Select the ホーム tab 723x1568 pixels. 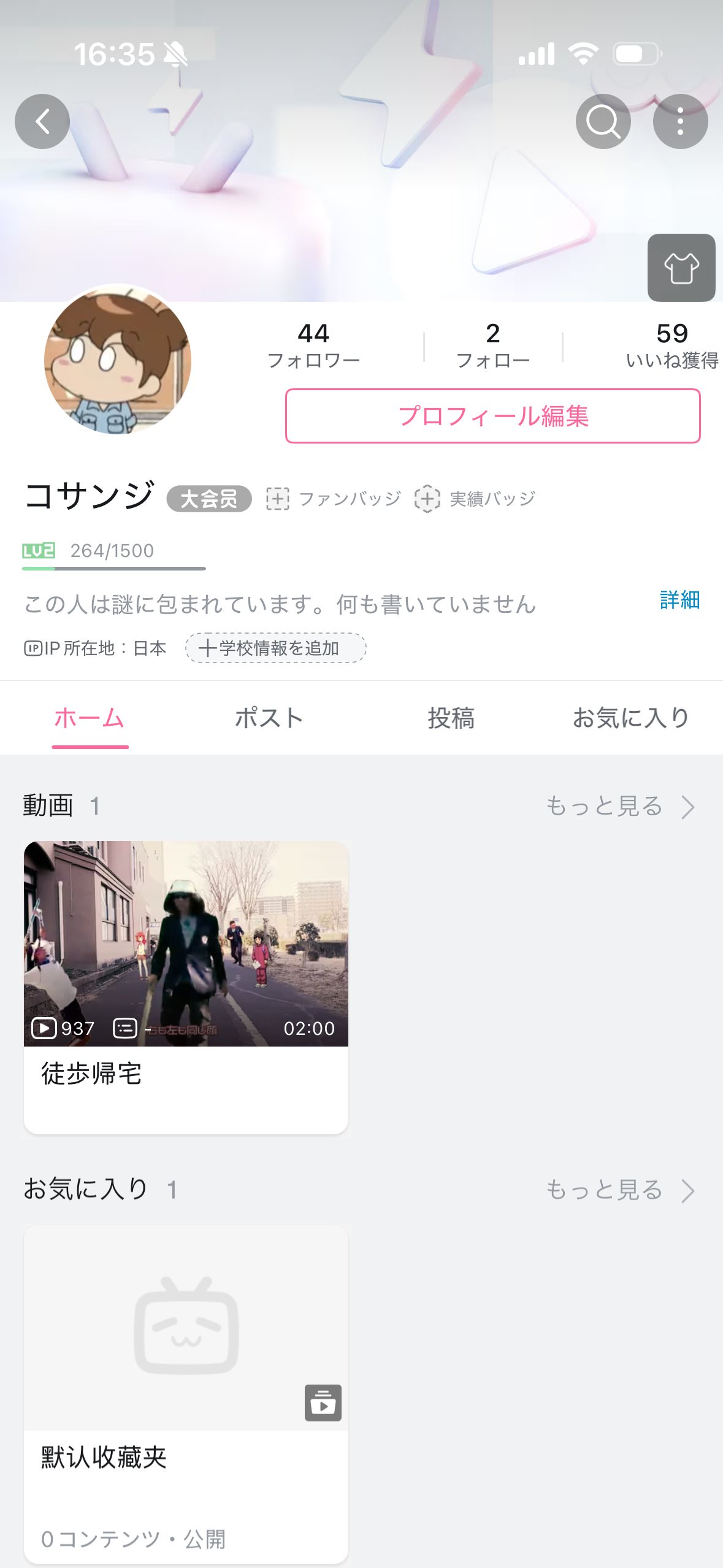pyautogui.click(x=90, y=718)
